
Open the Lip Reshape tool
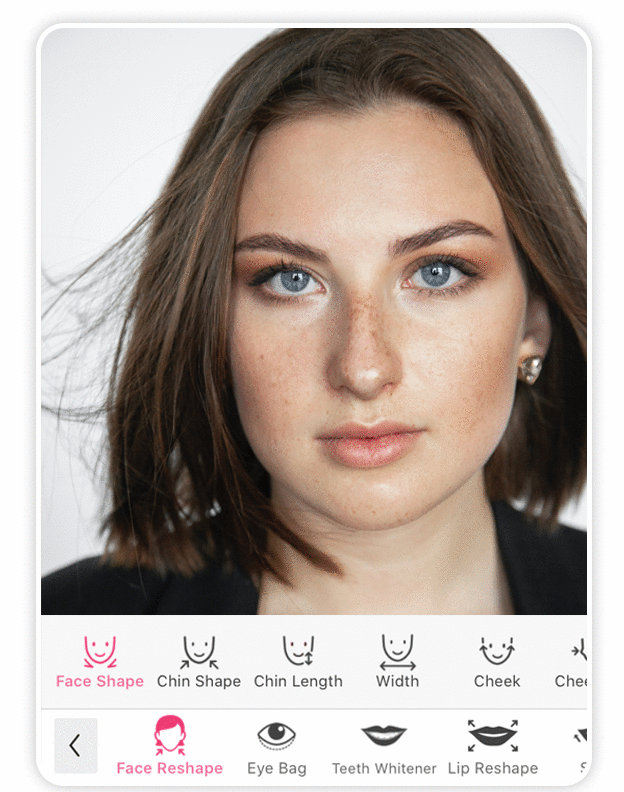(493, 746)
